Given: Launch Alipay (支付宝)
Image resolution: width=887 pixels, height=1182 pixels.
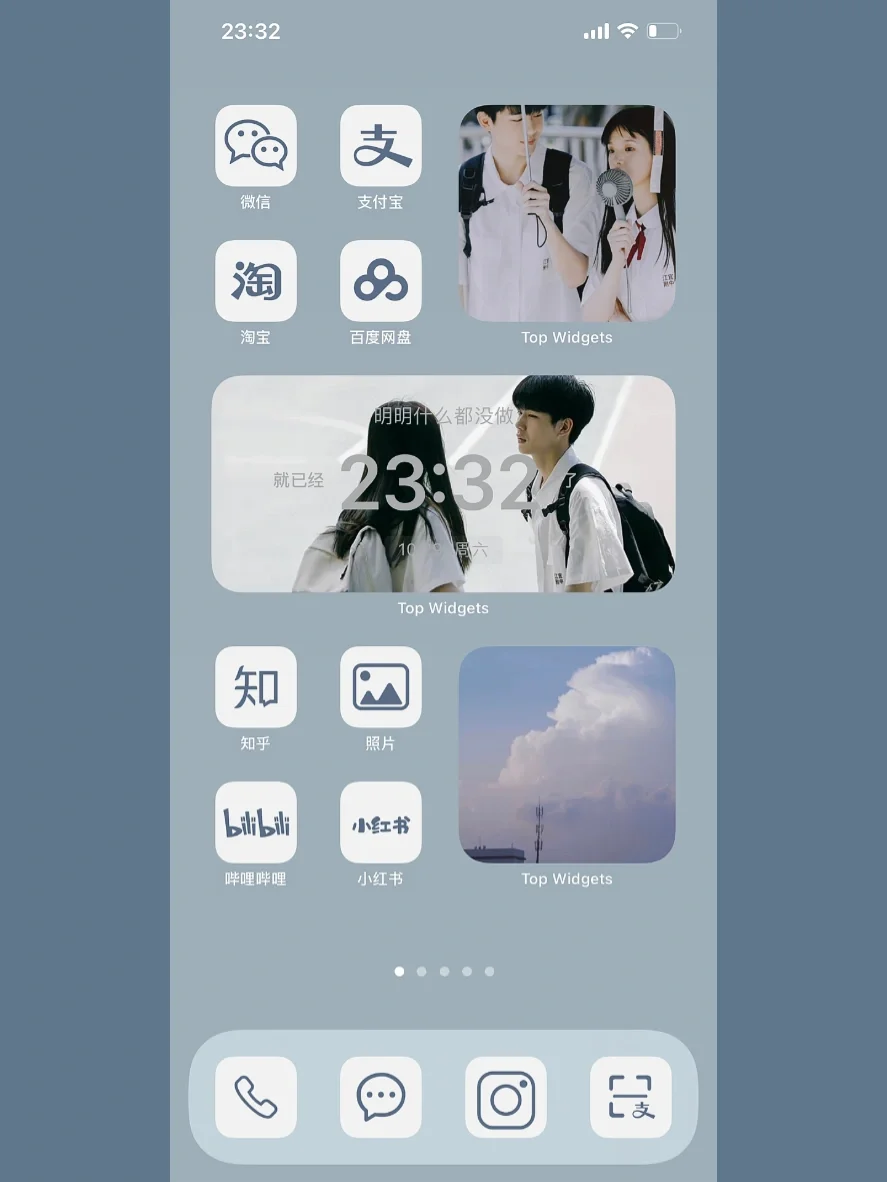Looking at the screenshot, I should (381, 146).
